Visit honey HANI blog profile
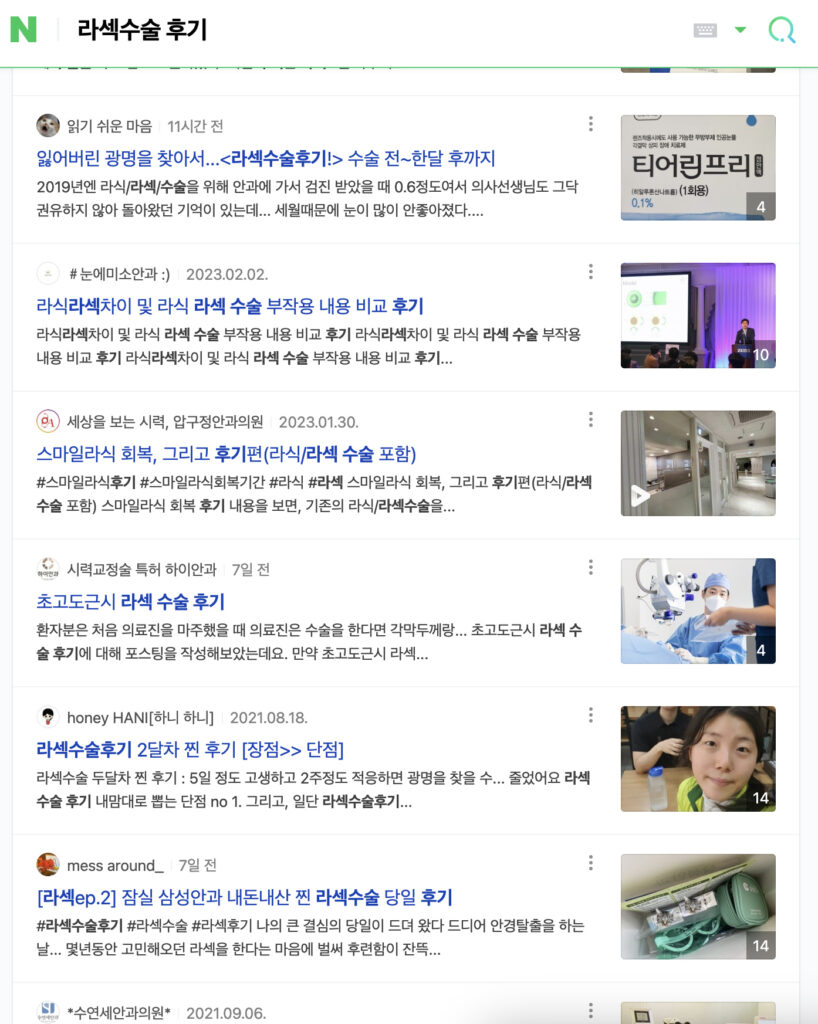Image resolution: width=818 pixels, height=1024 pixels. tap(140, 717)
